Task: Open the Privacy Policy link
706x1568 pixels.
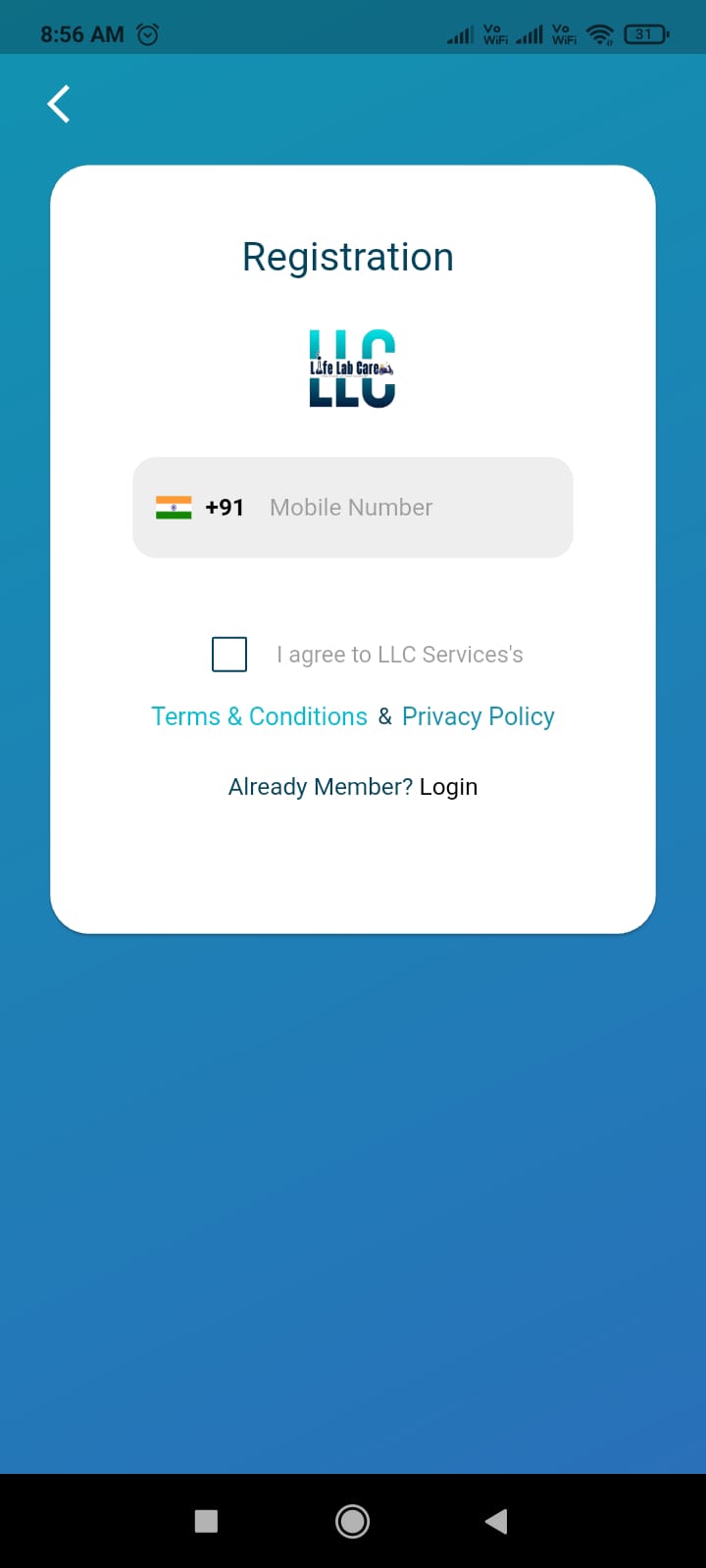Action: coord(479,716)
